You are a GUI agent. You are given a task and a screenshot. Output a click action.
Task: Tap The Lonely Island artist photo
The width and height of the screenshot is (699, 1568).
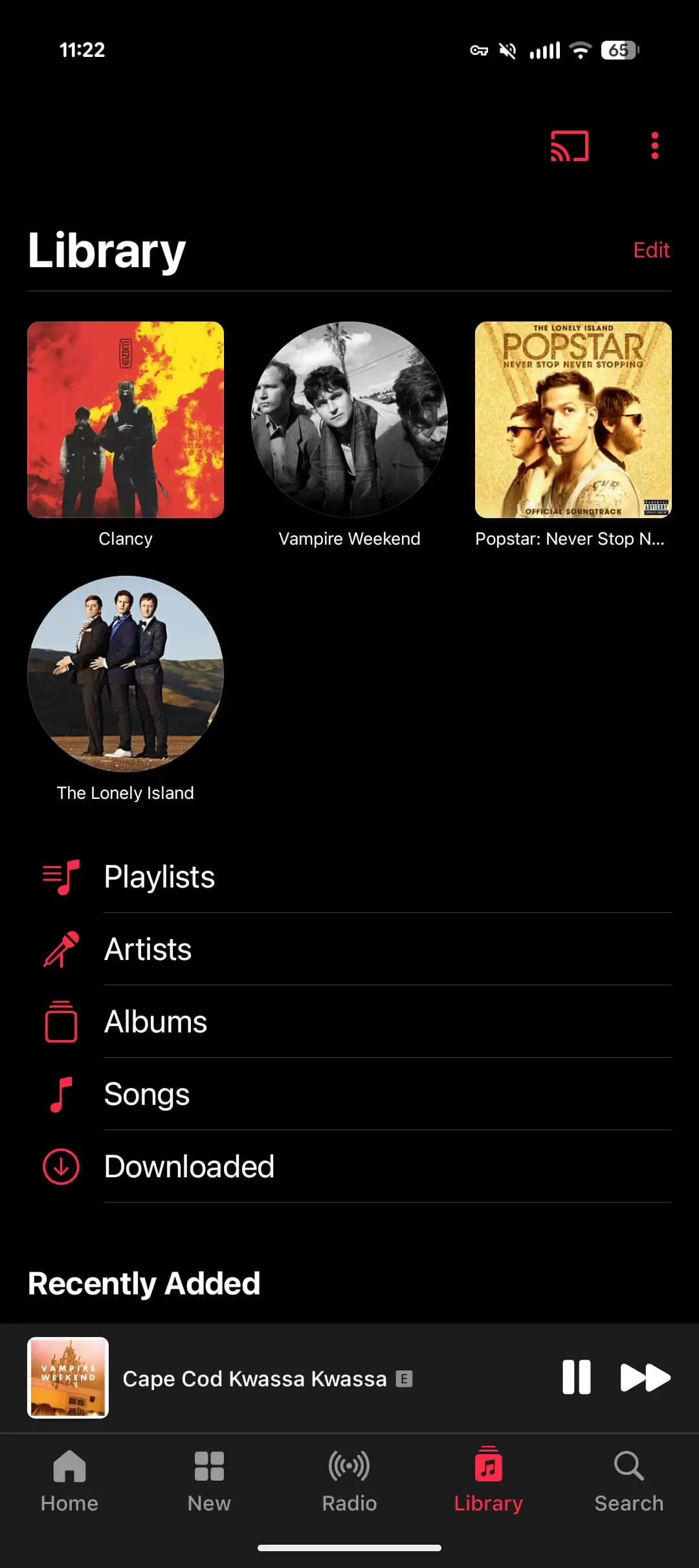[x=125, y=675]
